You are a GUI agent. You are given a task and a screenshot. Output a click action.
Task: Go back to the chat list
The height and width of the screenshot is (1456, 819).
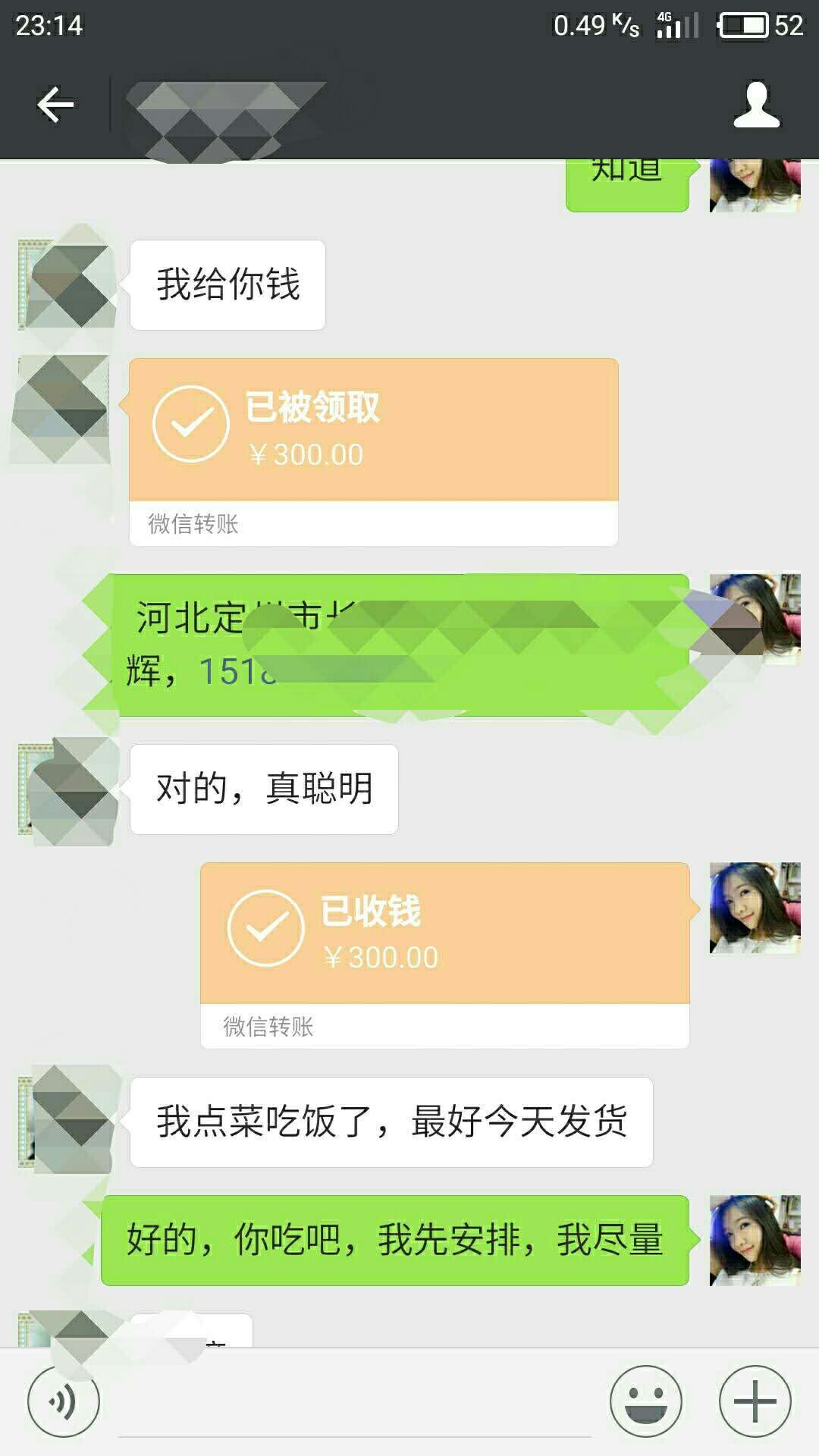click(x=55, y=105)
